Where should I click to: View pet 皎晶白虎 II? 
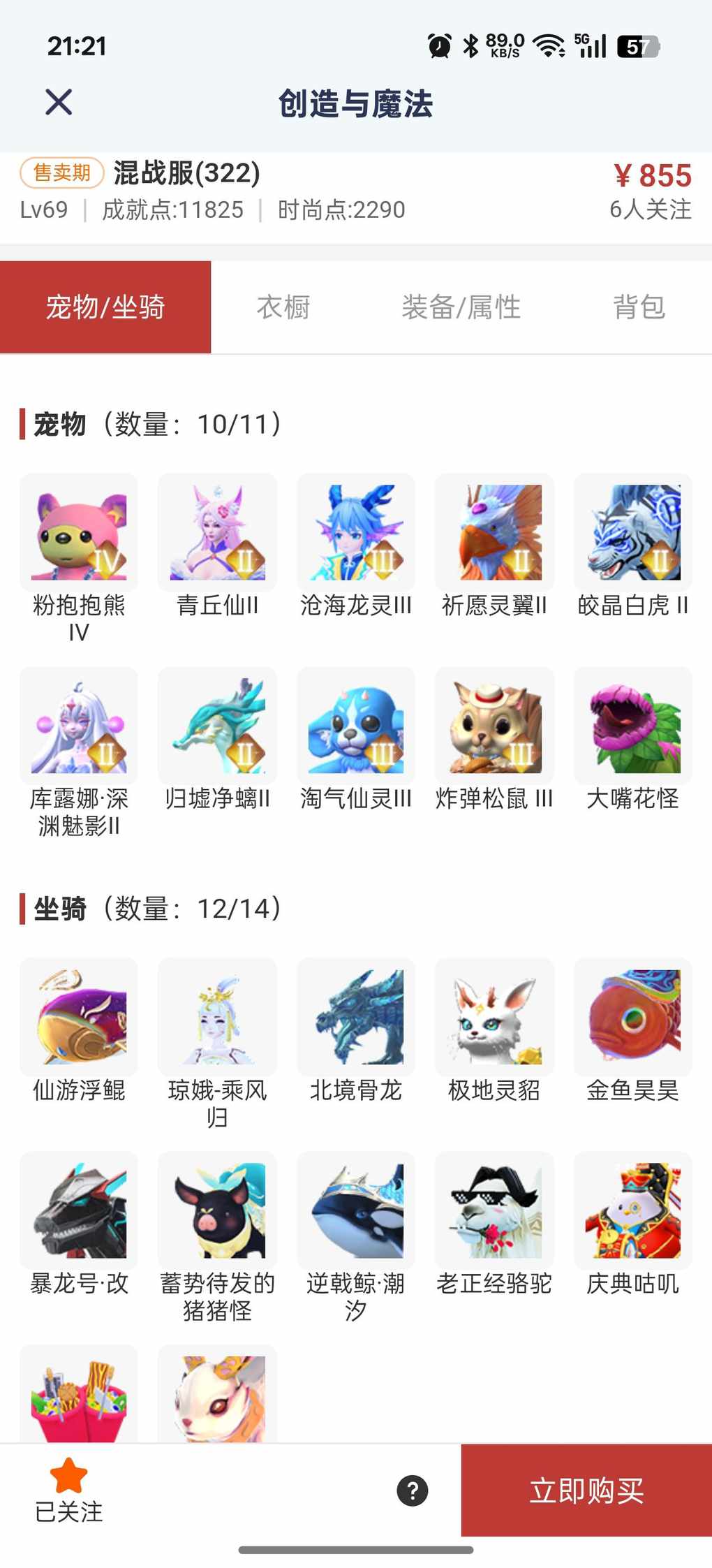tap(633, 533)
